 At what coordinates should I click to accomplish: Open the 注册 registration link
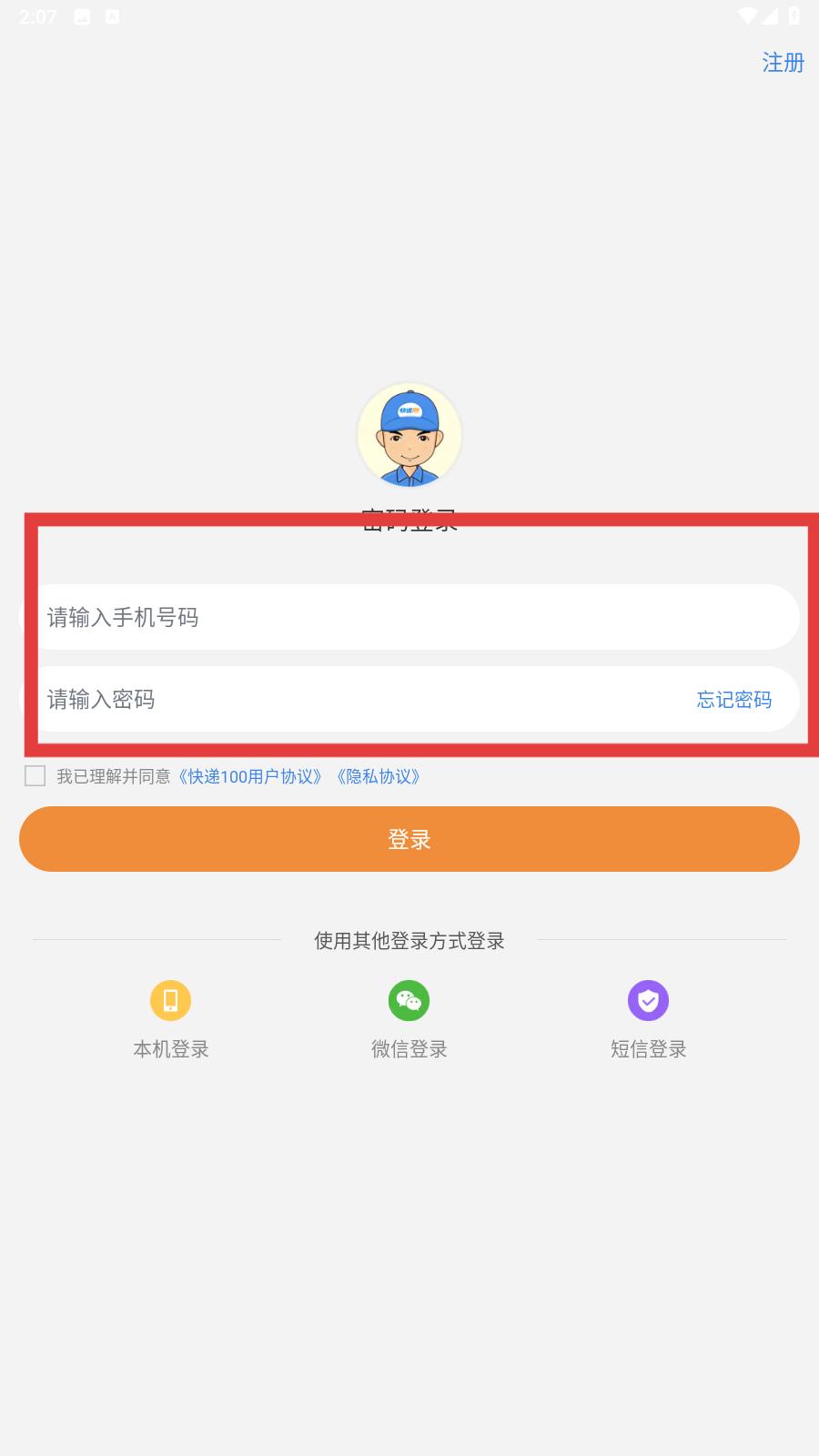click(x=783, y=63)
